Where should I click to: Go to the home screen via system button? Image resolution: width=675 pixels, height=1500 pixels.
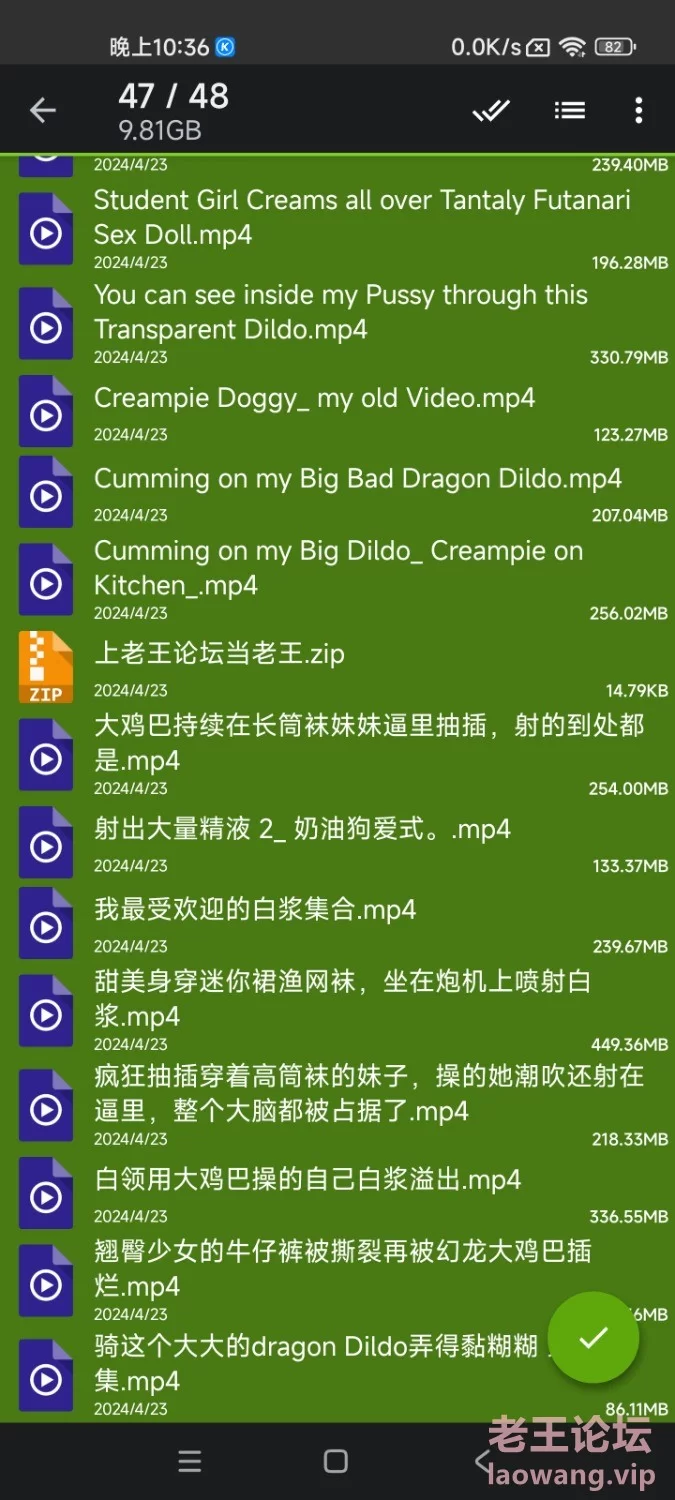[x=336, y=1461]
